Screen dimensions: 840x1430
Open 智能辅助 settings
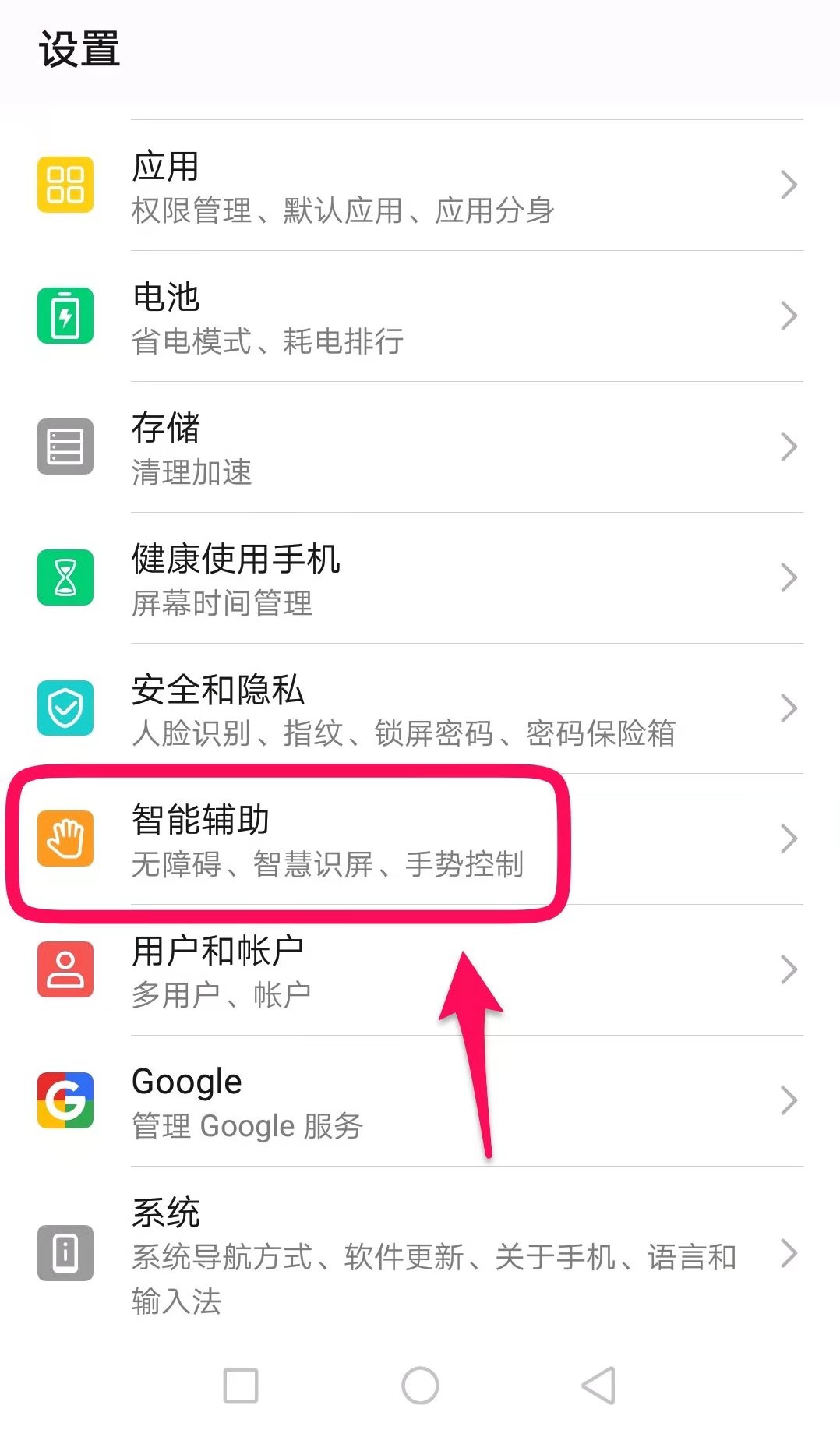421,840
